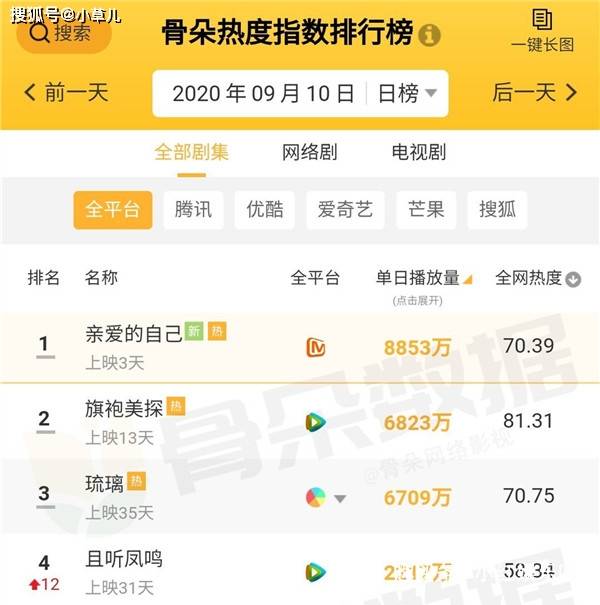Generate a long image with 一键长图

pyautogui.click(x=542, y=31)
